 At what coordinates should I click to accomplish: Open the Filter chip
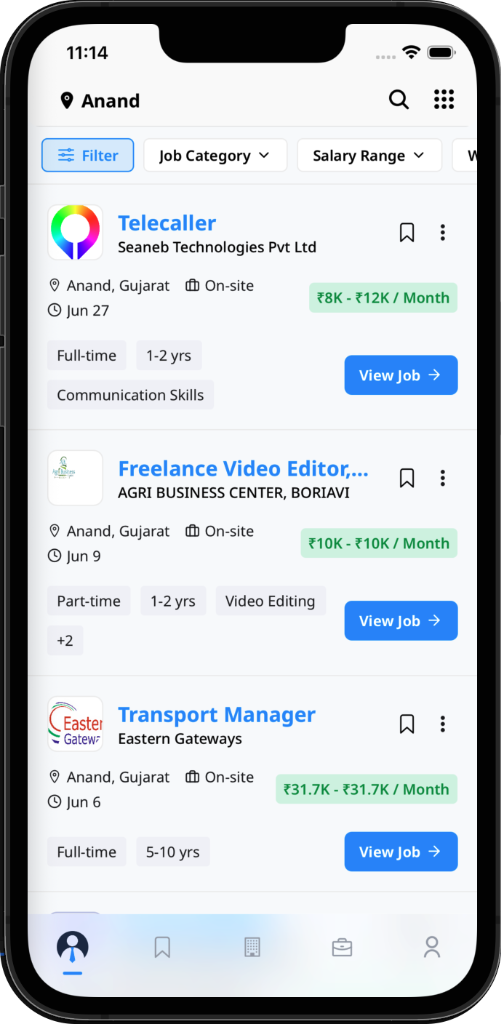[88, 155]
